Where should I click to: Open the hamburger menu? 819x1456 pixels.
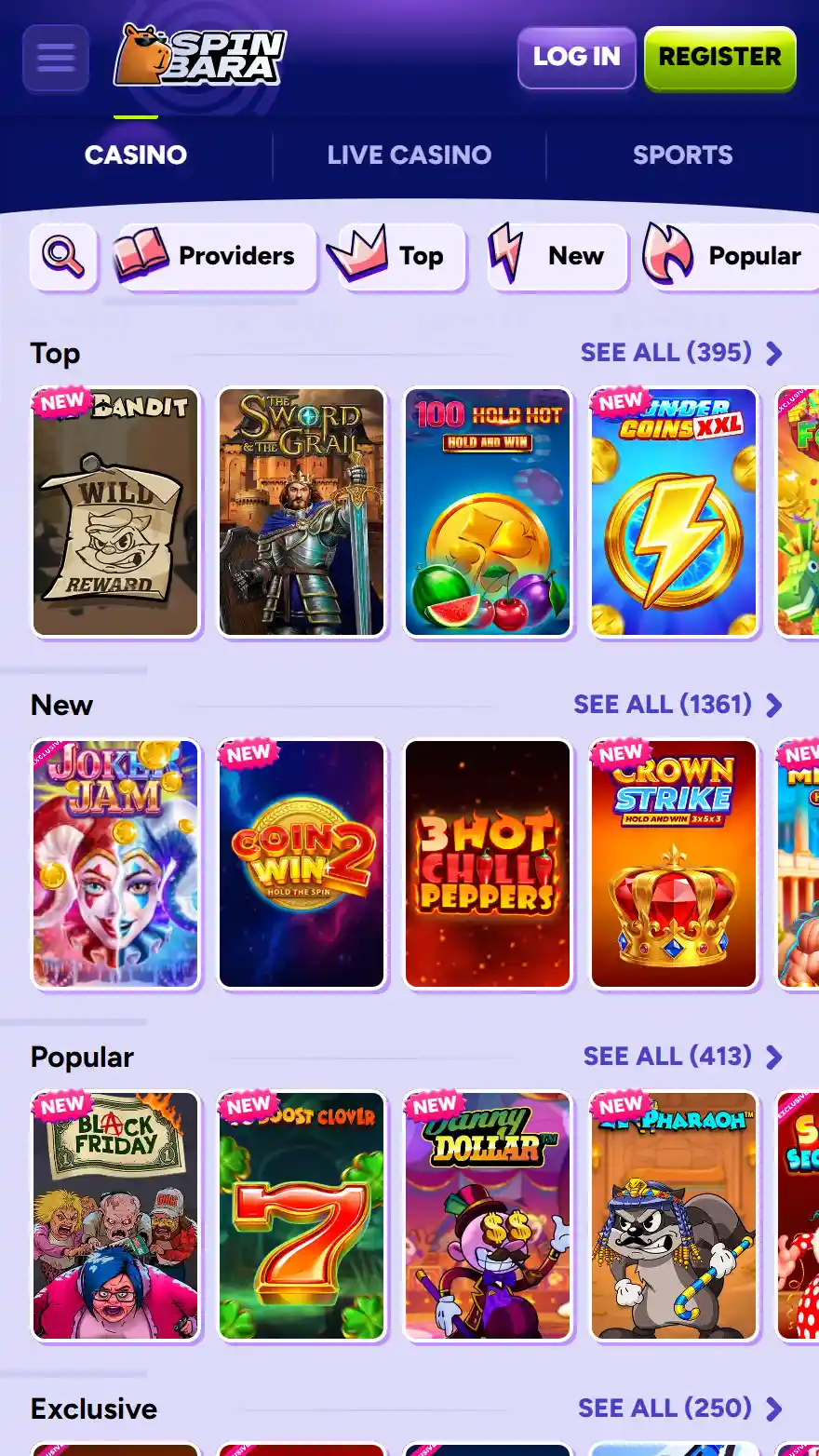(x=56, y=58)
